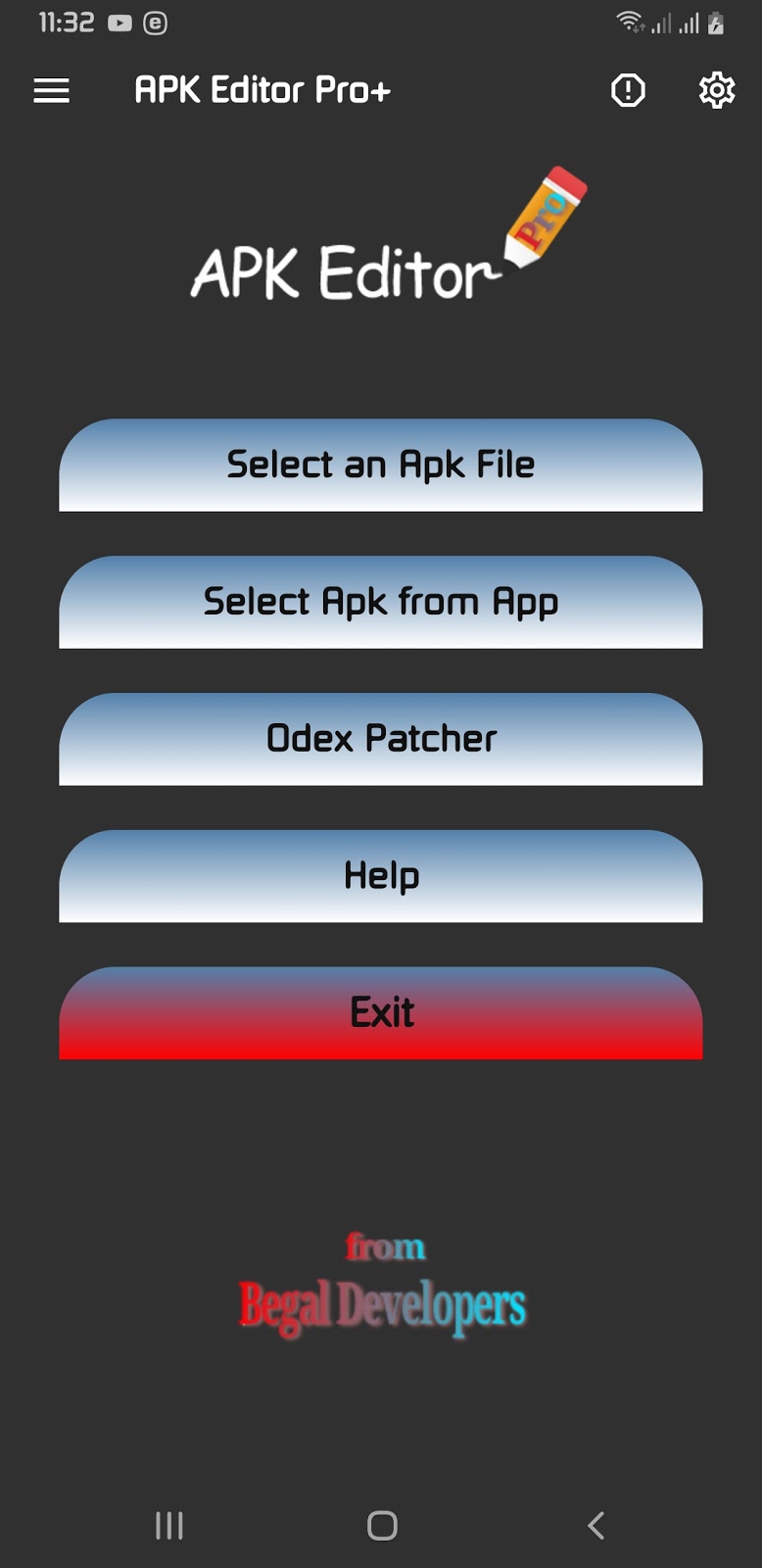Launch the Odex Patcher

[x=381, y=740]
